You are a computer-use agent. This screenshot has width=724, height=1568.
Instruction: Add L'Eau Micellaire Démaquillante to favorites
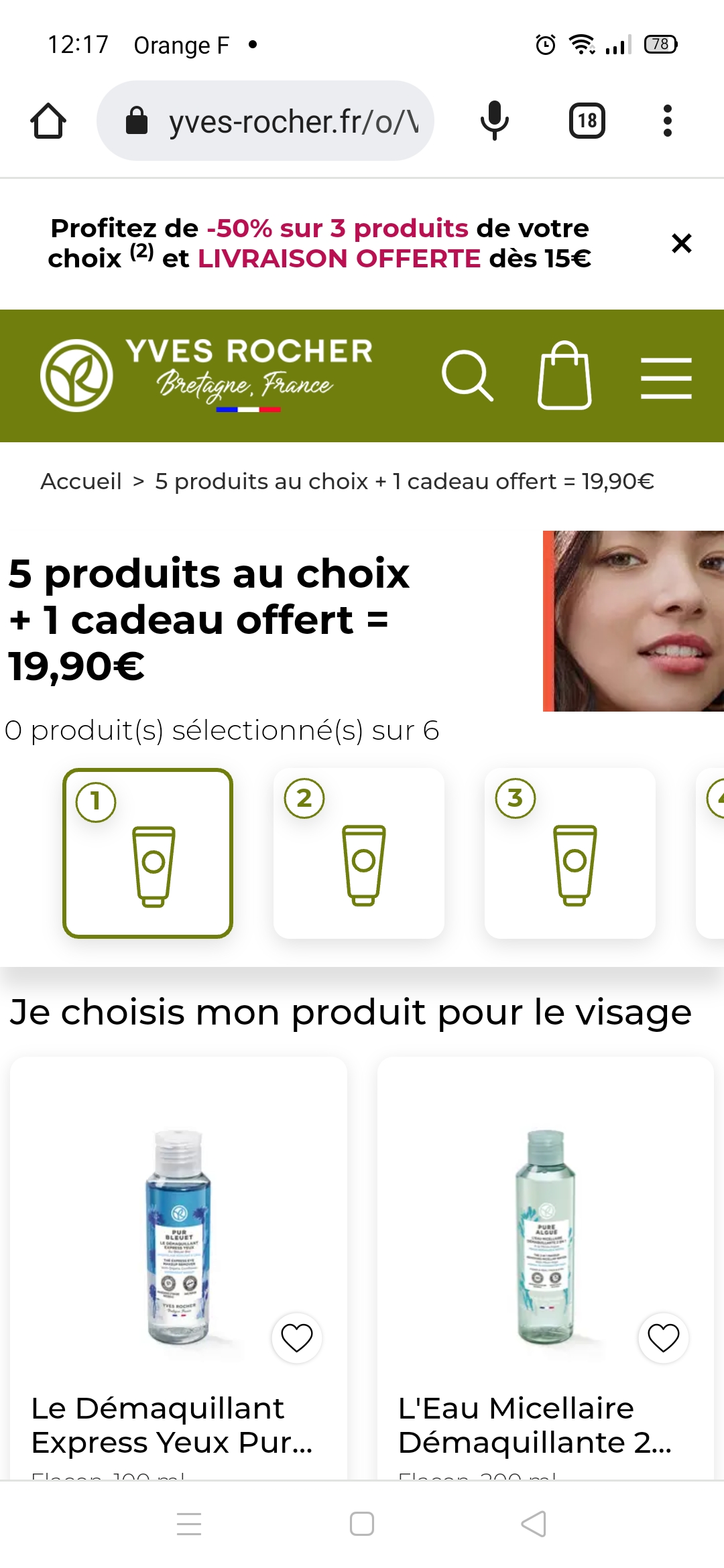(x=664, y=1338)
